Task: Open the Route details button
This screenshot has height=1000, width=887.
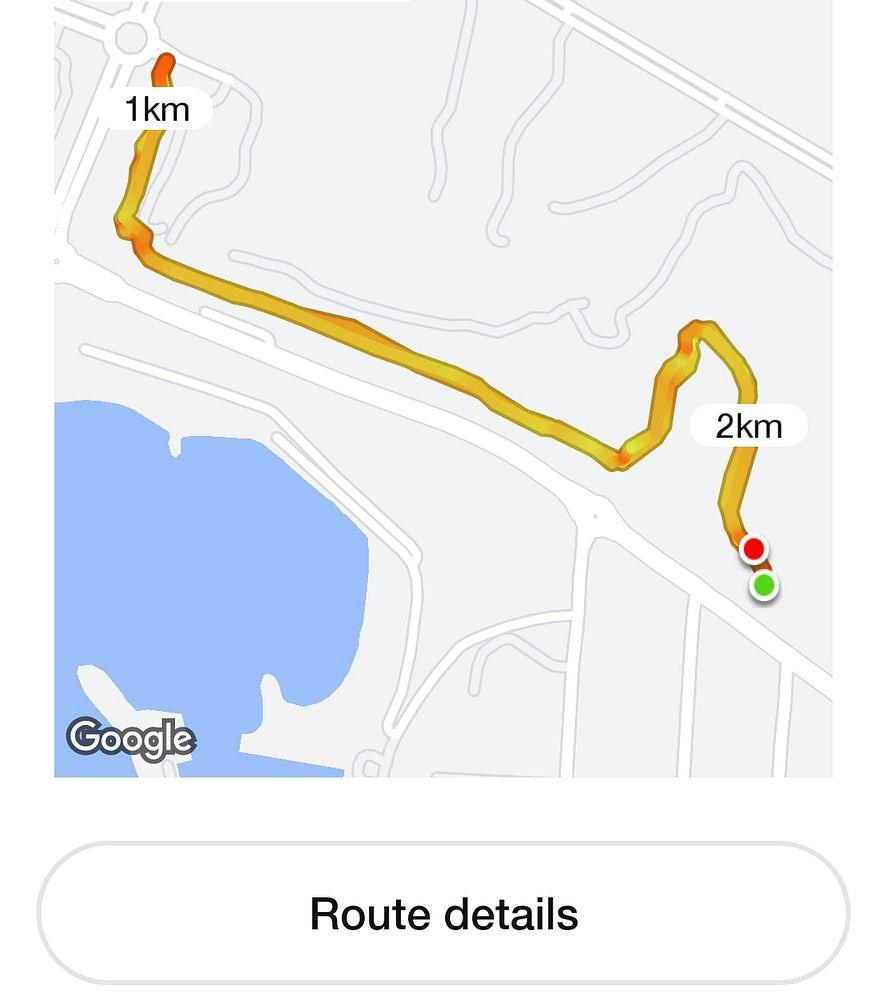Action: (443, 913)
